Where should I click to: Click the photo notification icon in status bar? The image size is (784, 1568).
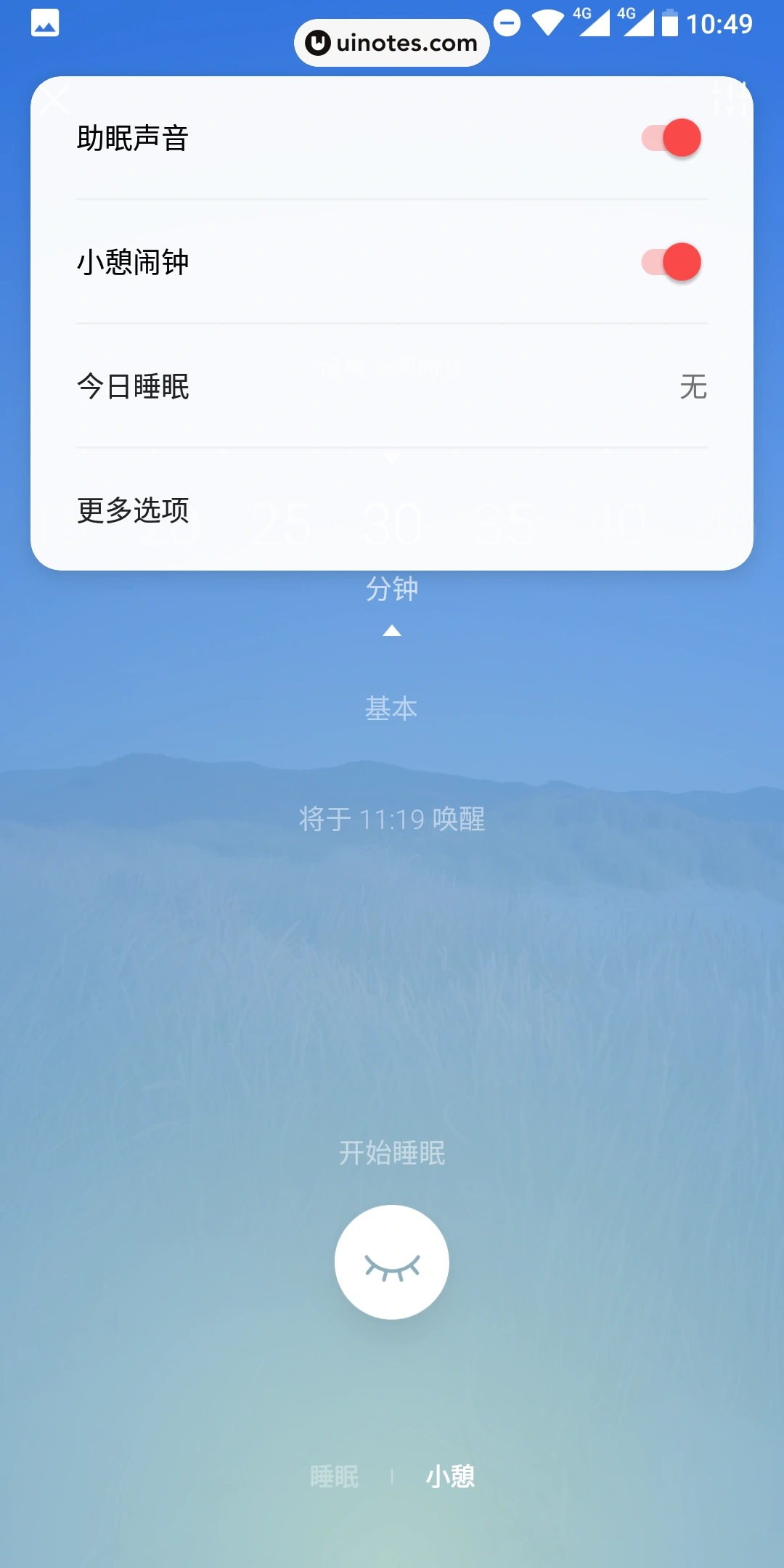pyautogui.click(x=44, y=24)
